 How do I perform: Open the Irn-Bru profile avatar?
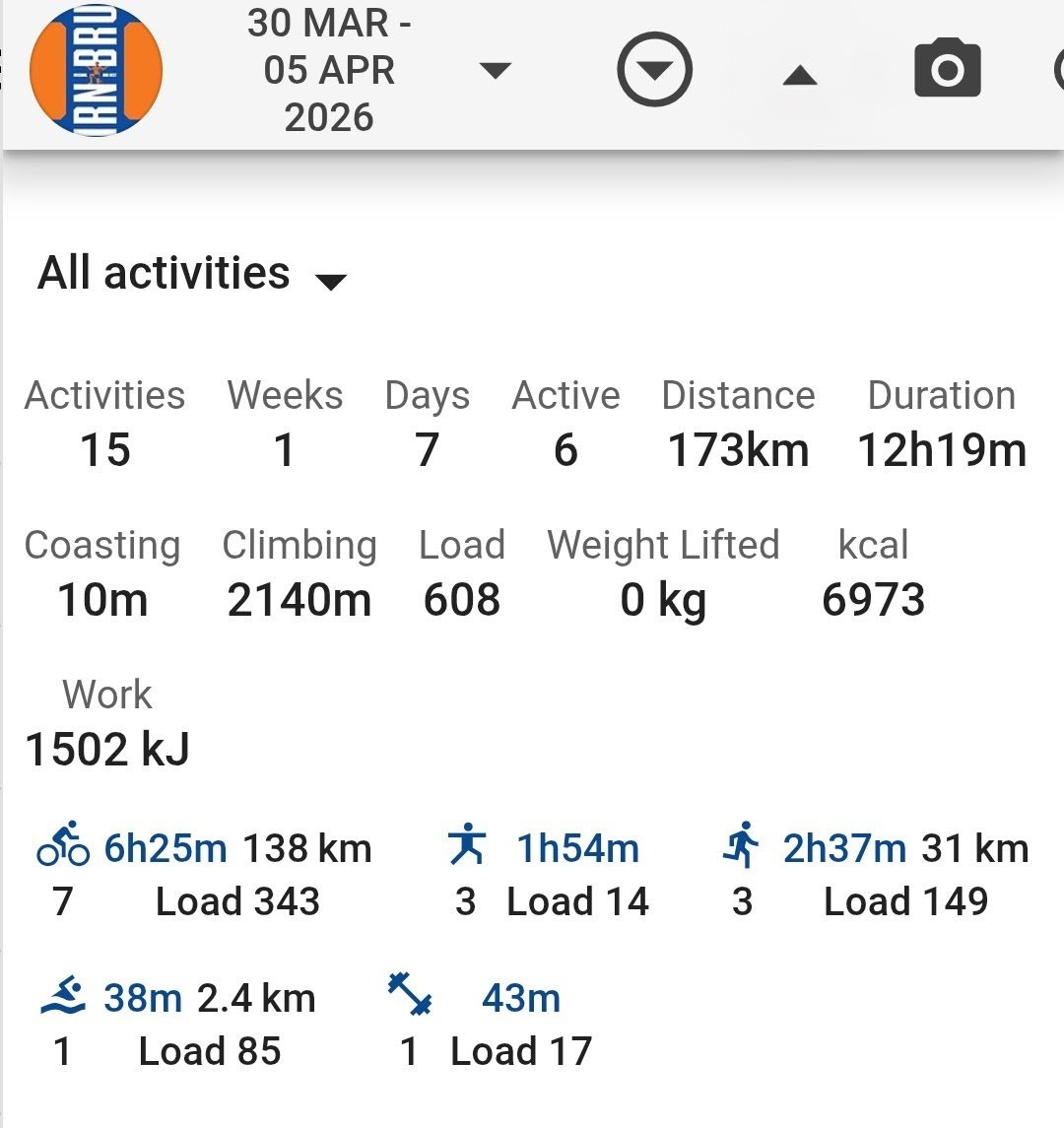(96, 70)
